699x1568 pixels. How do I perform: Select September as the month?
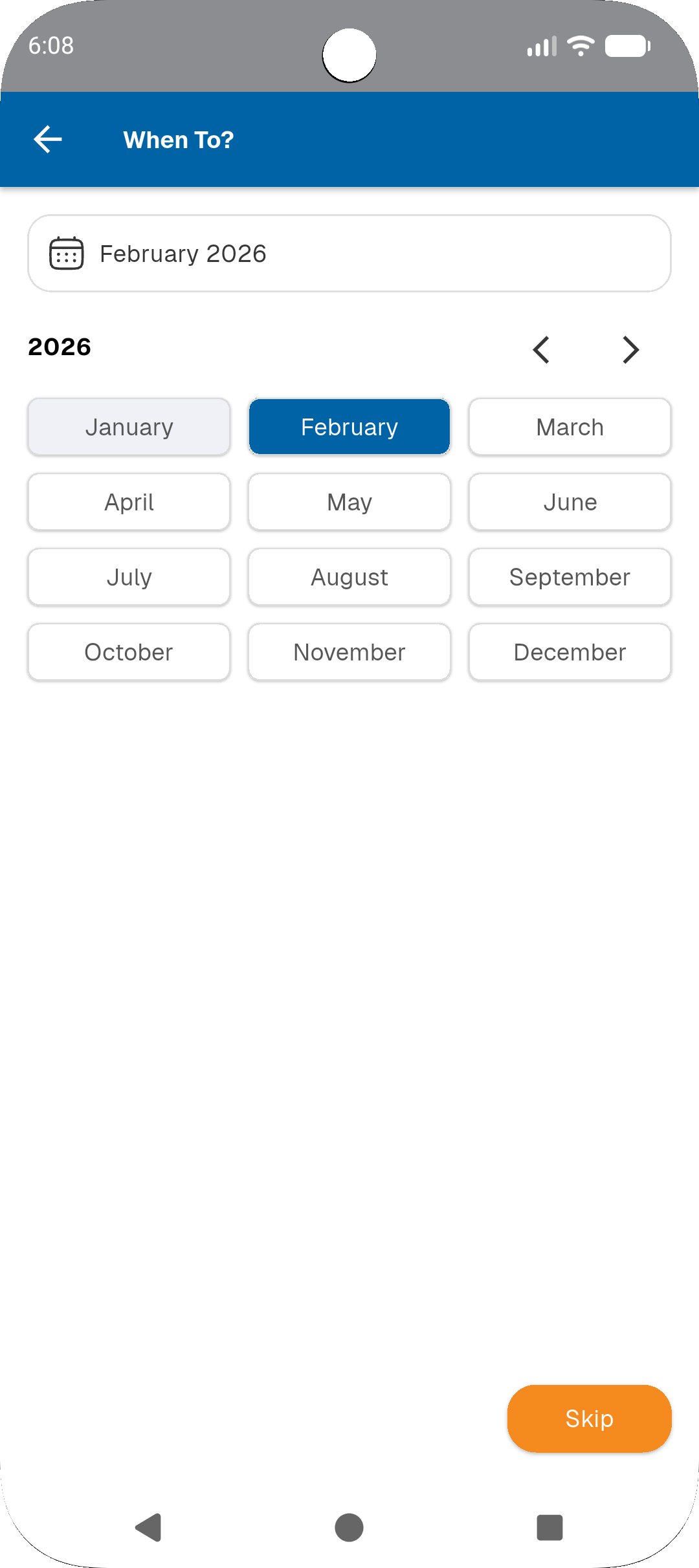click(x=570, y=577)
